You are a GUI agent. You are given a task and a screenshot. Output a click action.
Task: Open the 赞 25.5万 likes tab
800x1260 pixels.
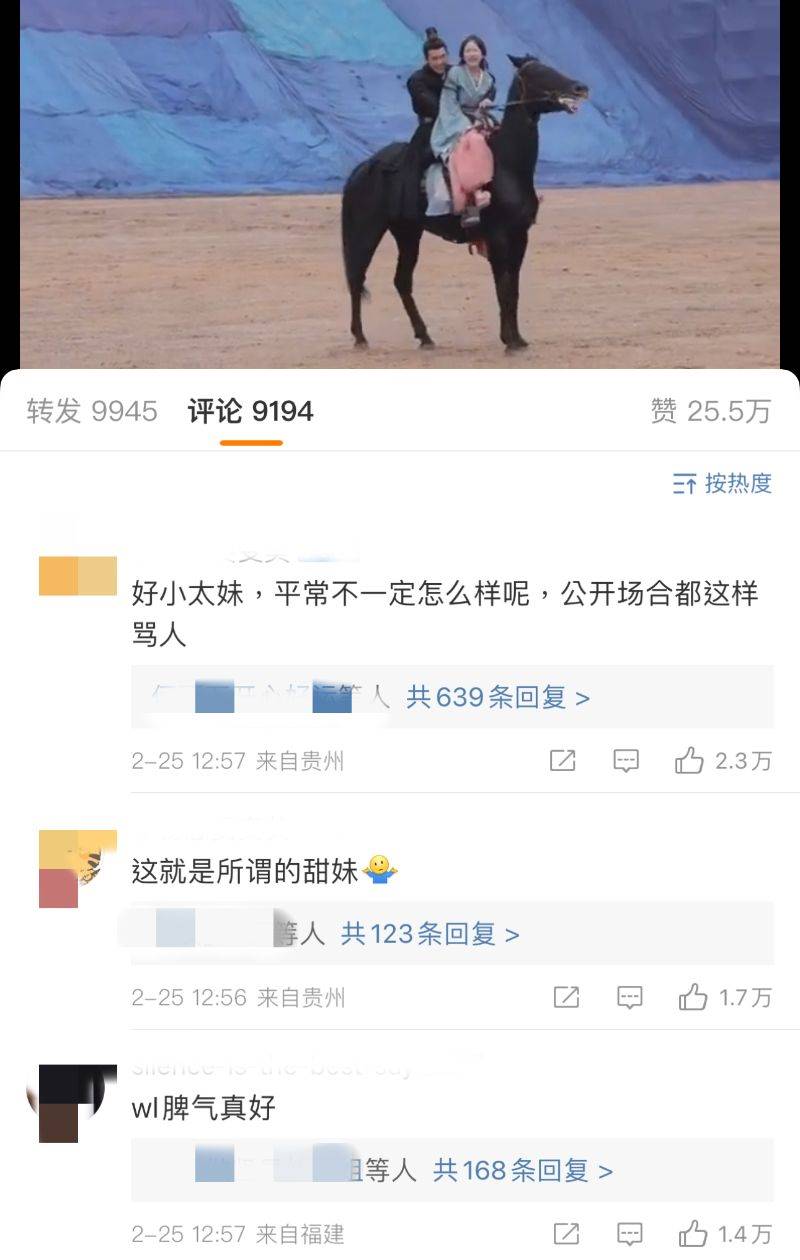[x=710, y=411]
